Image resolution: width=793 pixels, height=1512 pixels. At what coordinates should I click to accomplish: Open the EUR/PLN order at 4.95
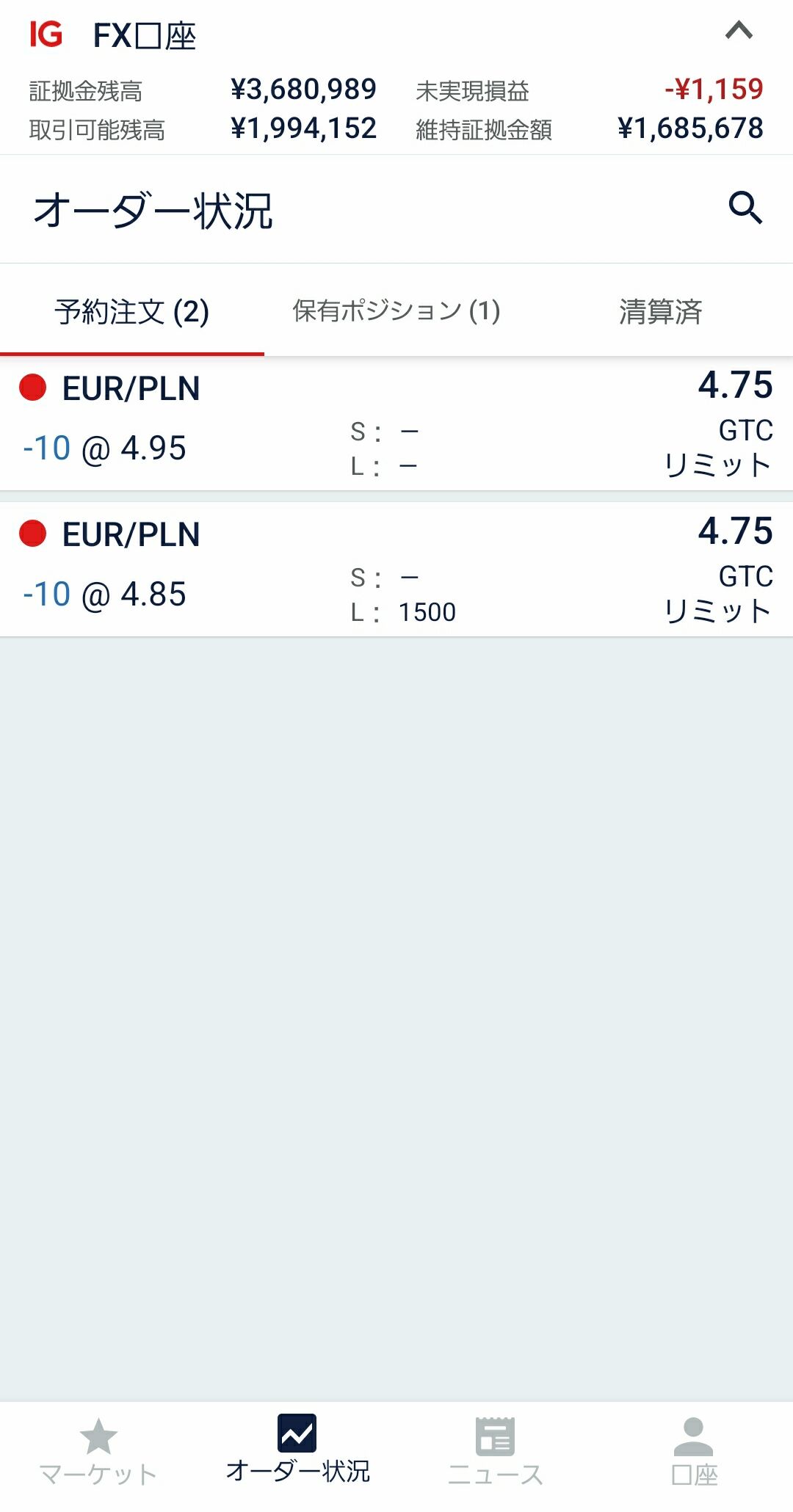click(x=396, y=424)
